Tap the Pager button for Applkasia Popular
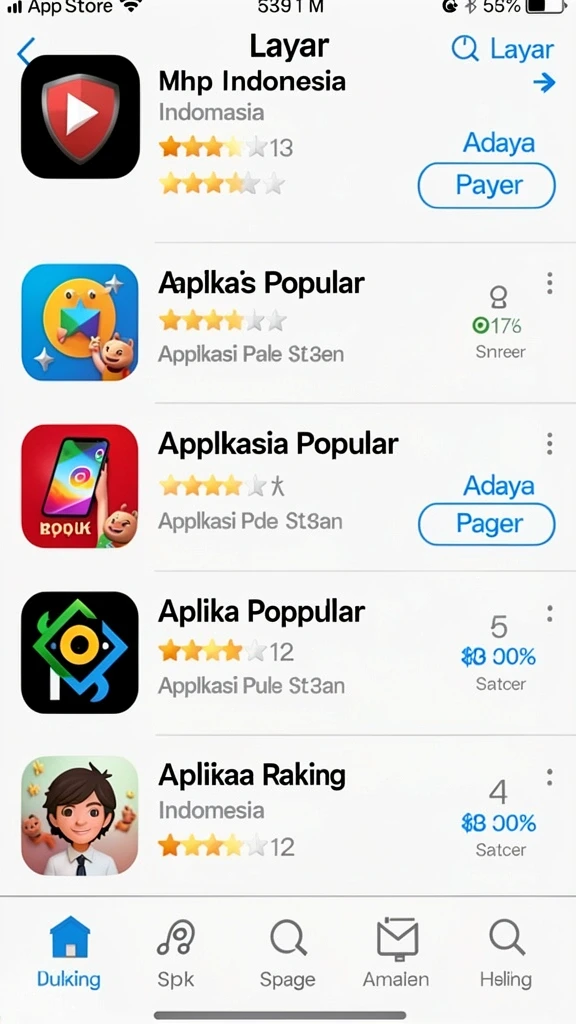This screenshot has height=1024, width=576. point(487,524)
